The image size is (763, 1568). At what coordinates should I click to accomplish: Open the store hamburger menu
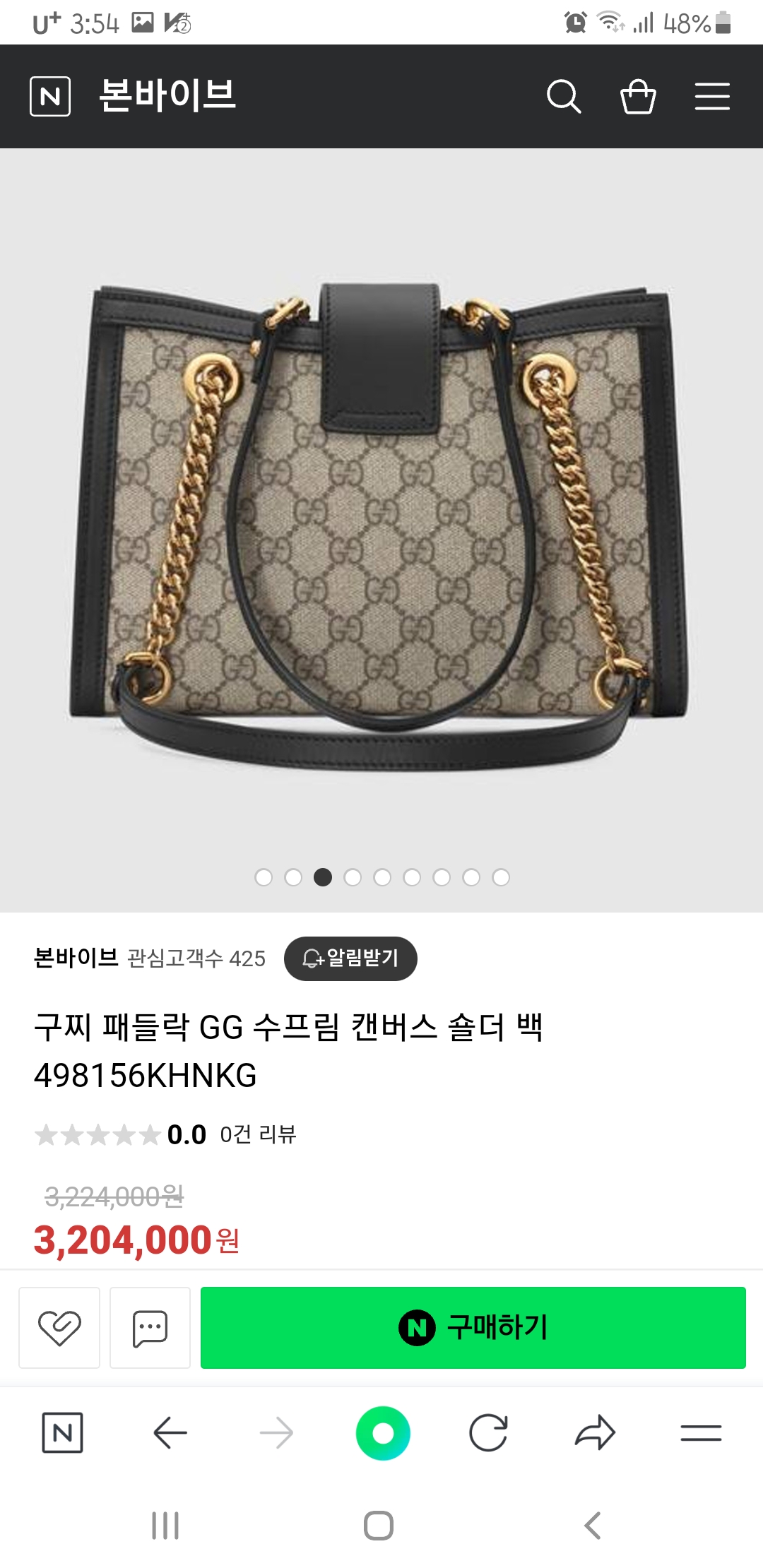pos(712,97)
